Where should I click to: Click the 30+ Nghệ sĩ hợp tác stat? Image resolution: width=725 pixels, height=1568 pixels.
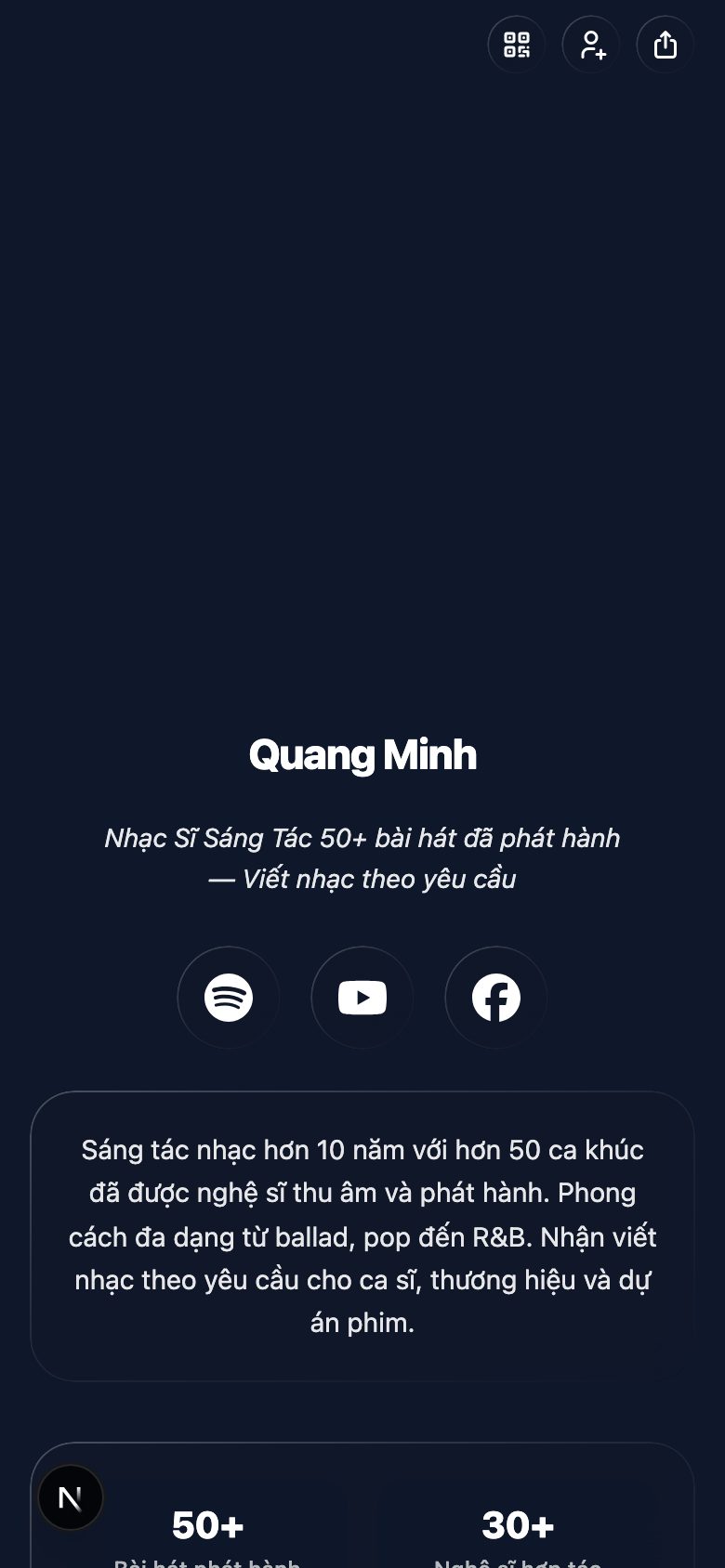click(517, 1523)
